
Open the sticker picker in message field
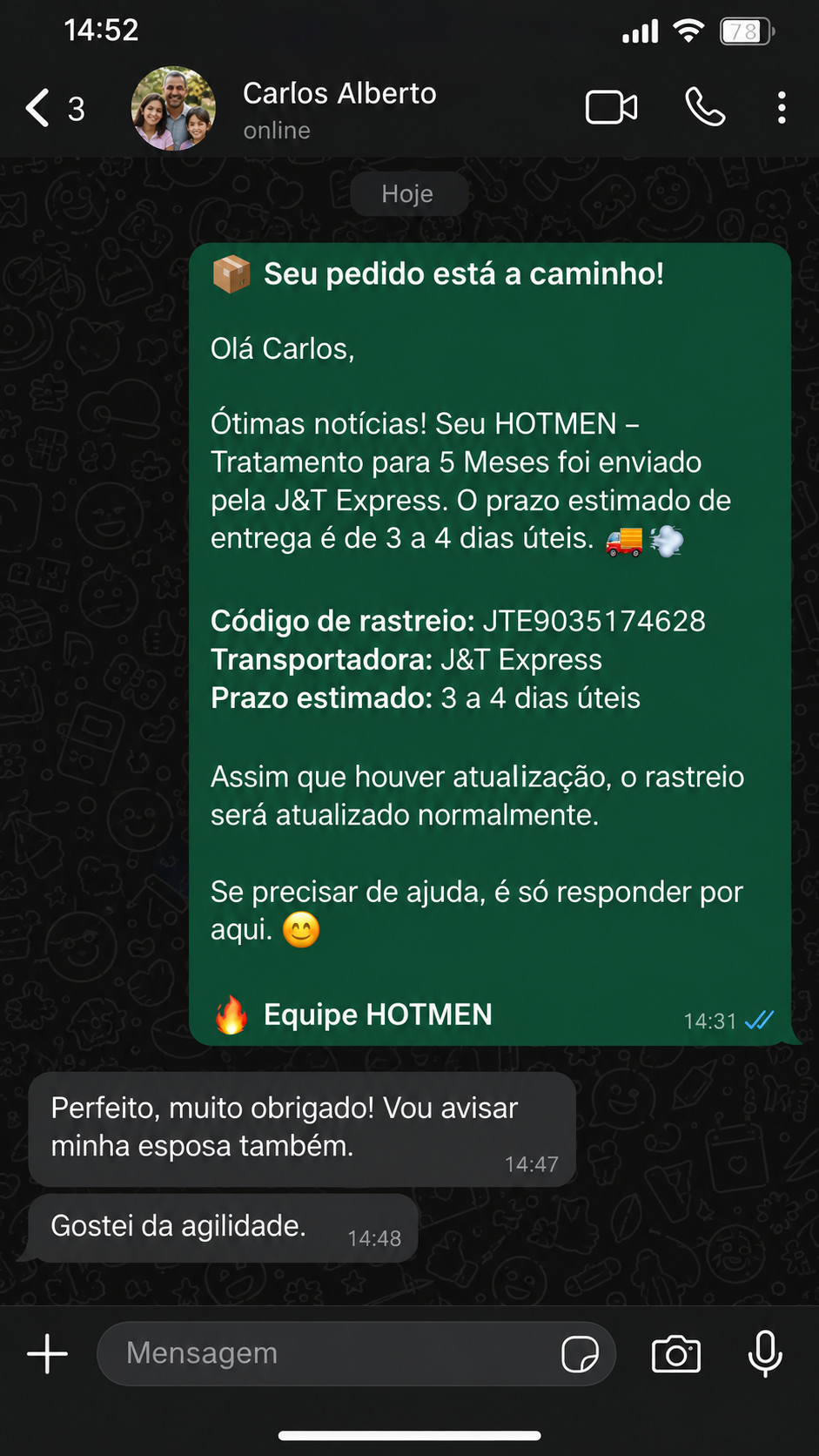(x=580, y=1354)
